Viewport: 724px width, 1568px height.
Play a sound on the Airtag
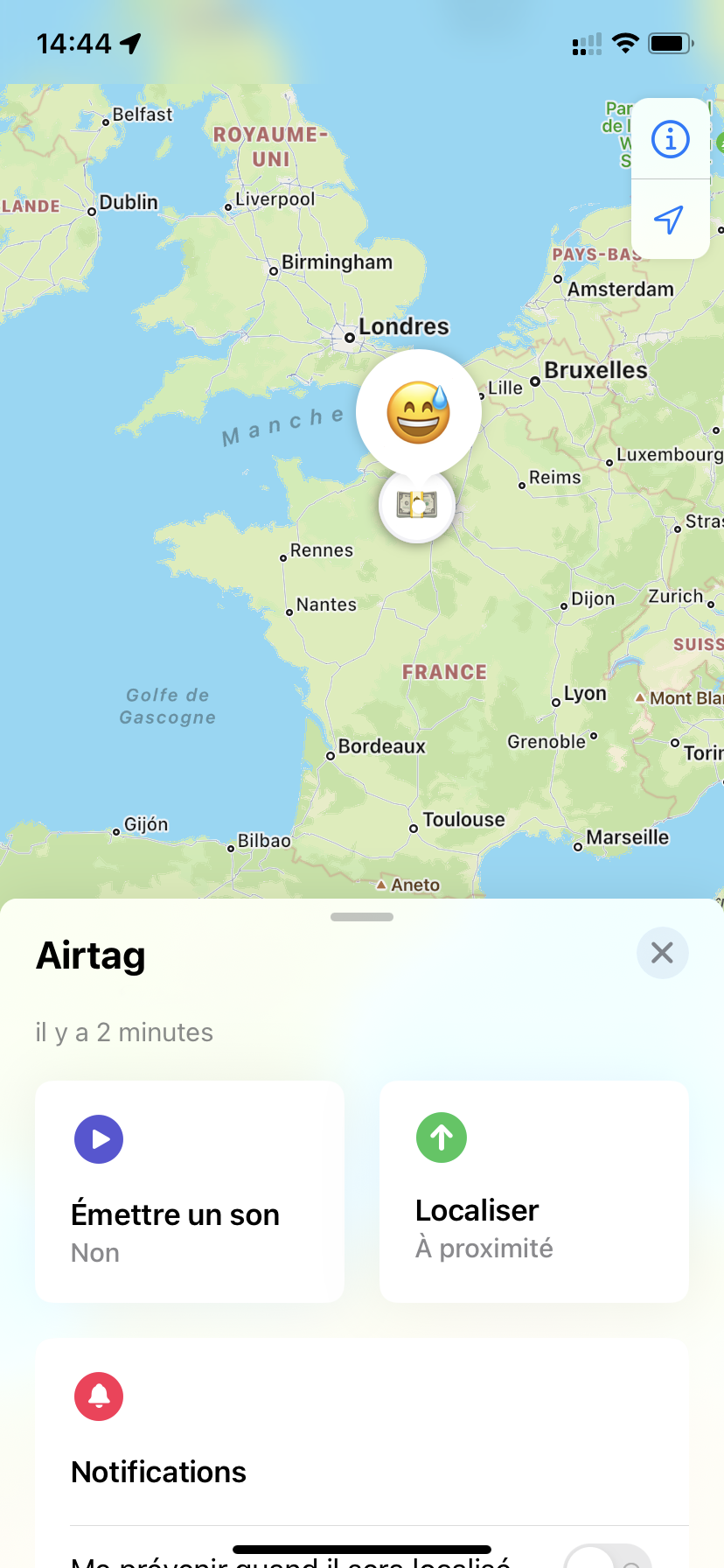[190, 1192]
